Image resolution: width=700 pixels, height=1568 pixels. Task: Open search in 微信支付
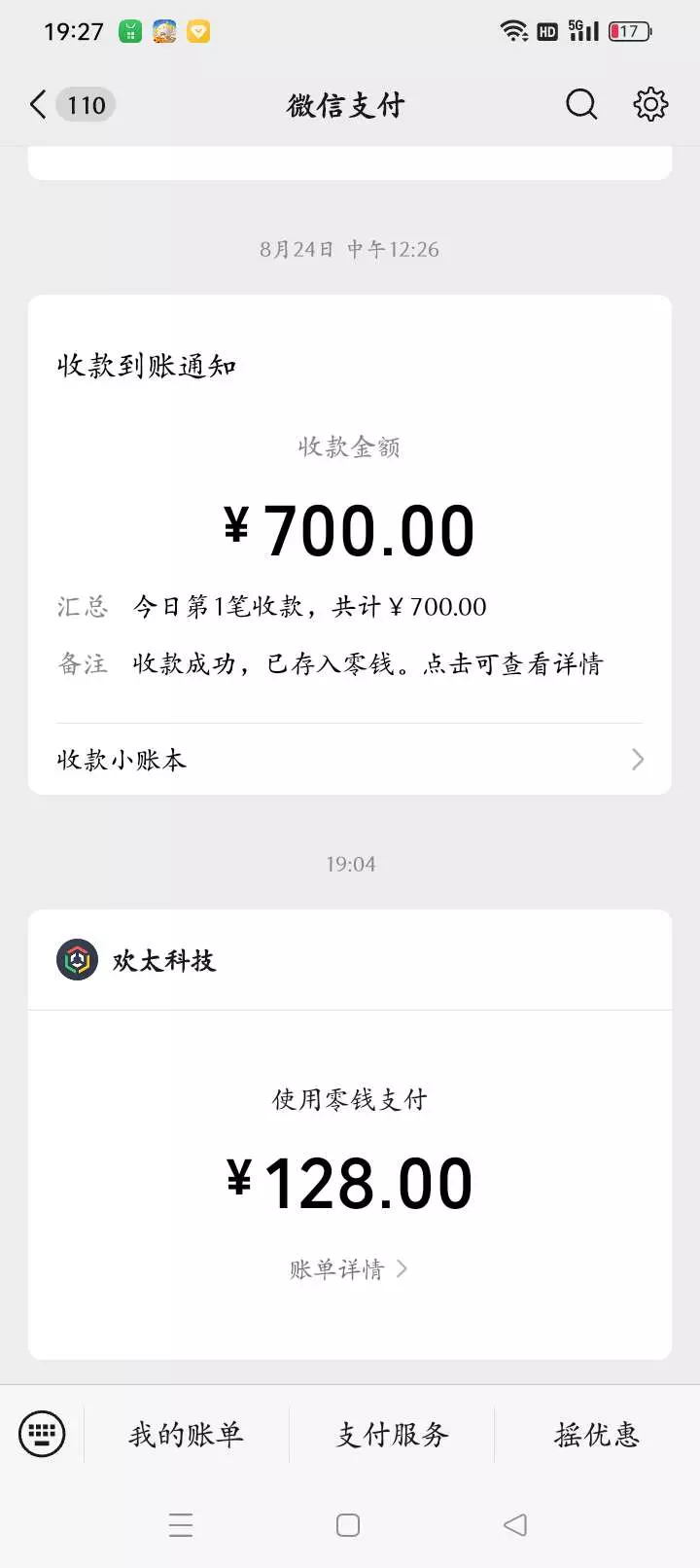click(581, 104)
